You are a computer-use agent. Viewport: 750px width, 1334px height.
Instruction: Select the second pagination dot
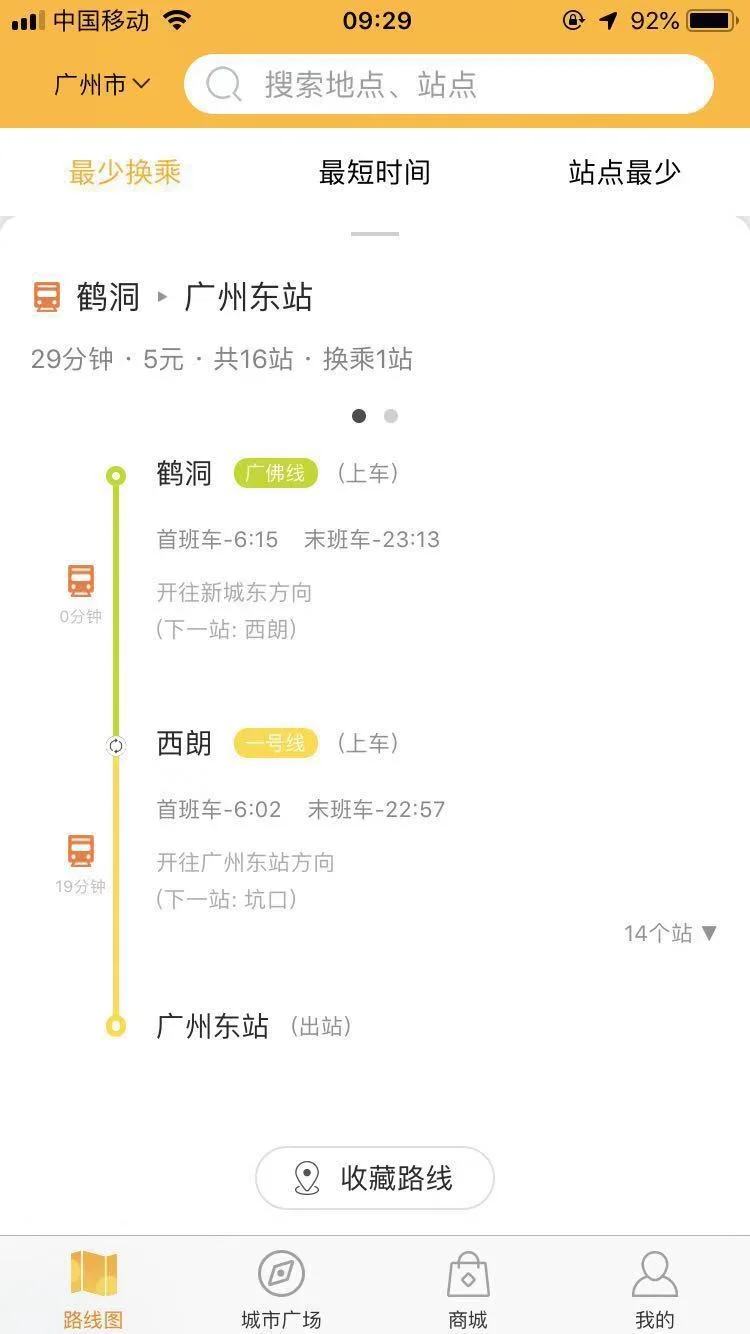[390, 416]
